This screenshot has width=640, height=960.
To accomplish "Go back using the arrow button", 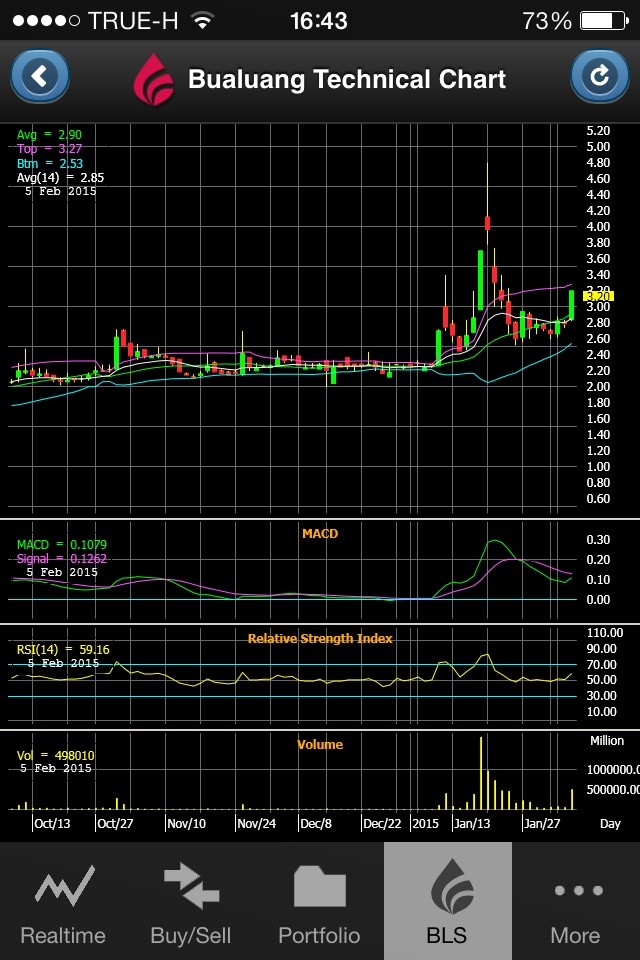I will [40, 77].
